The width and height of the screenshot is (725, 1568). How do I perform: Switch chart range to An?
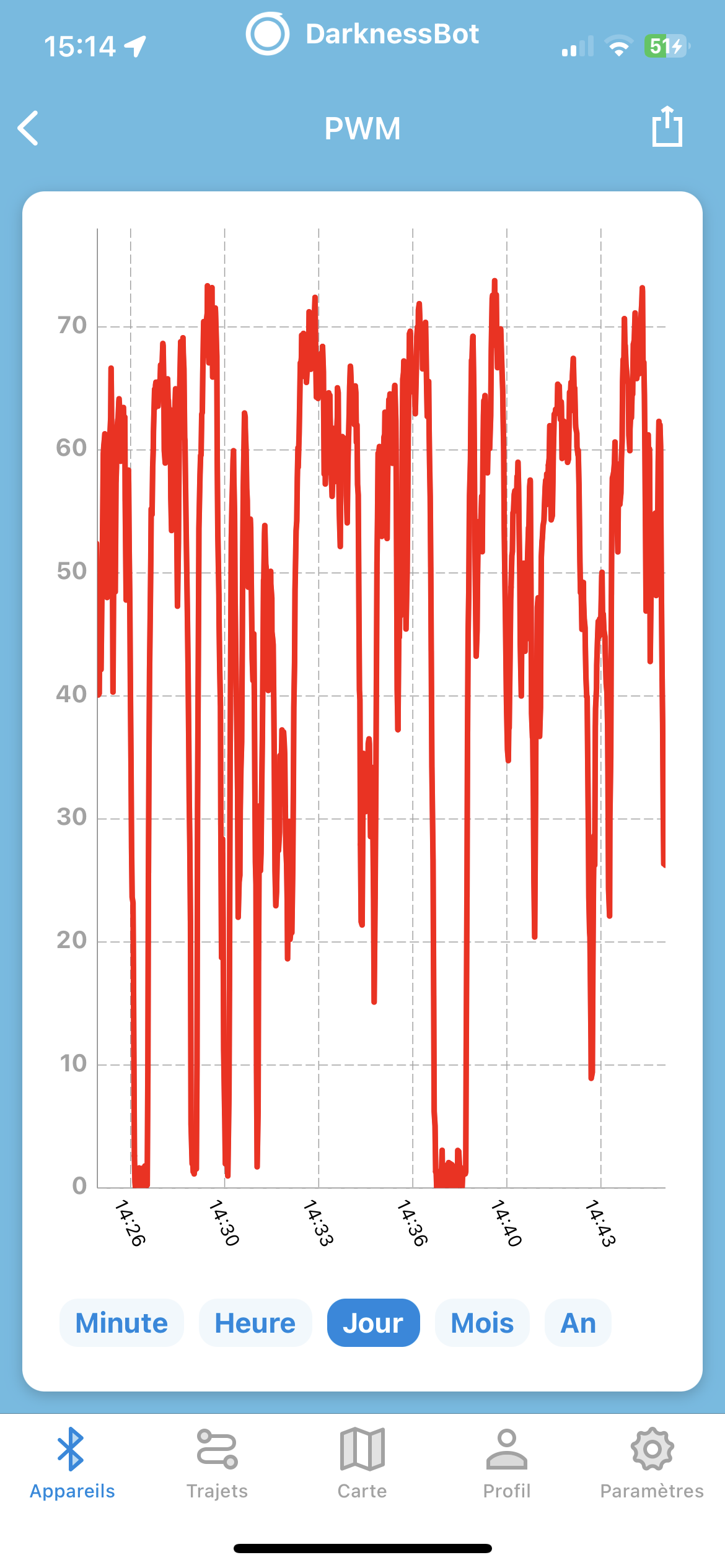(x=578, y=1323)
